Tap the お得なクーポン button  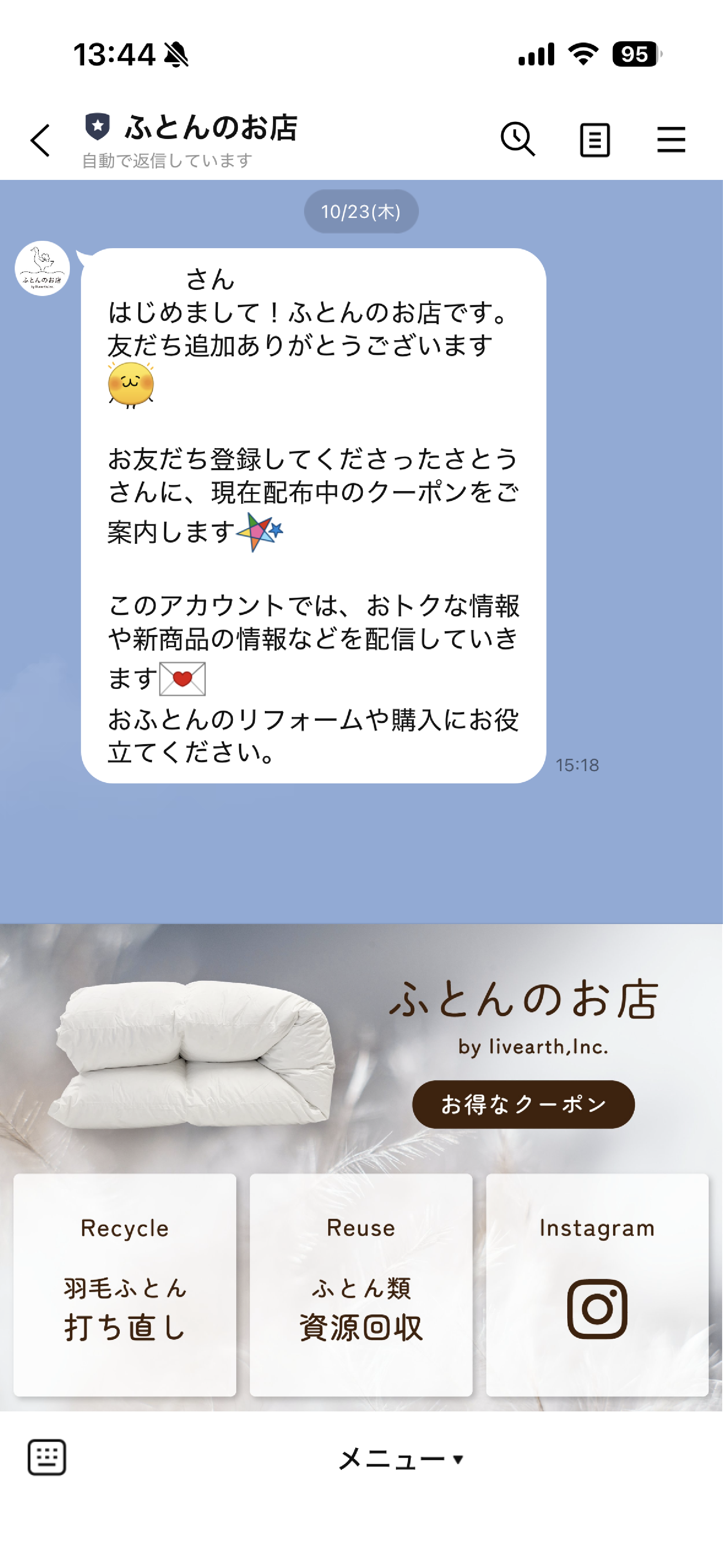click(523, 1104)
